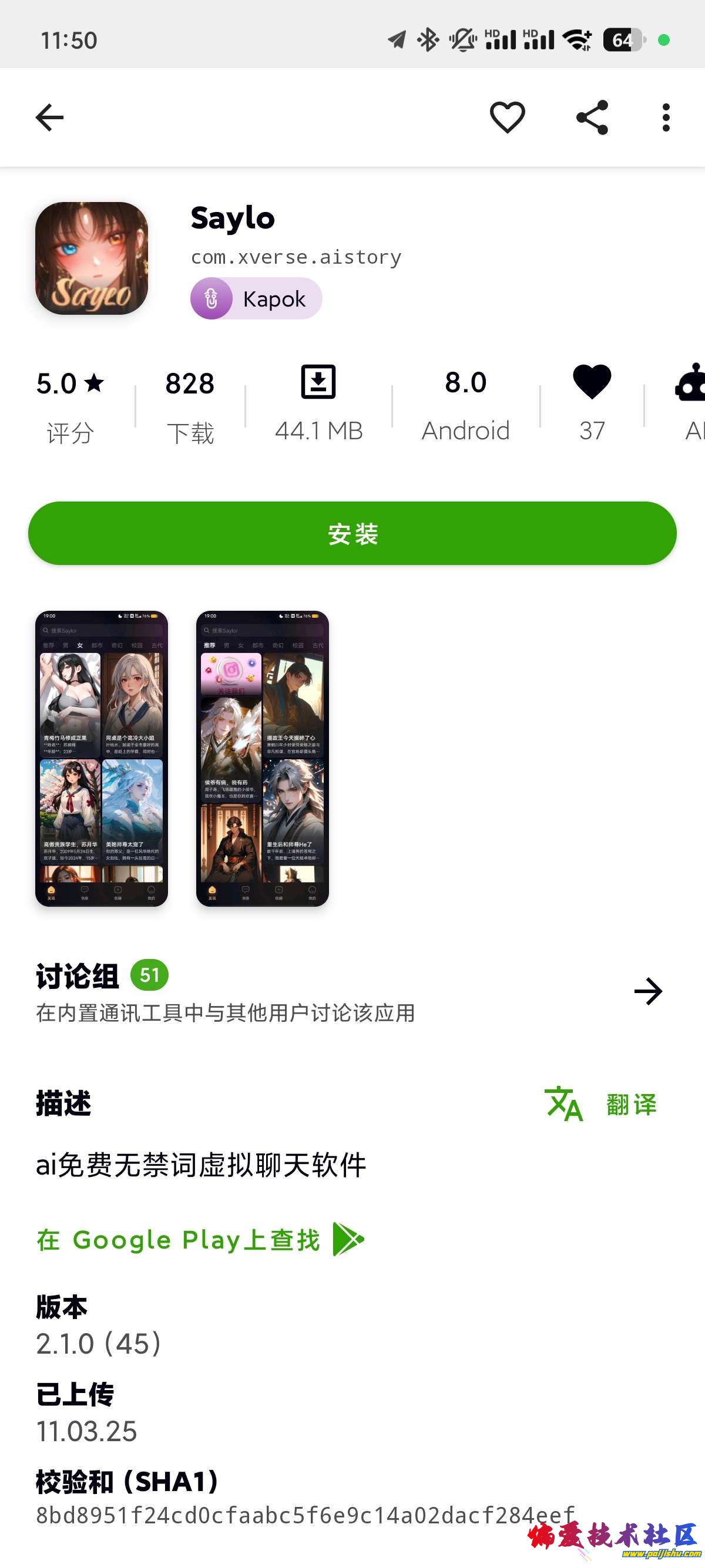Image resolution: width=705 pixels, height=1568 pixels.
Task: View the second app screenshot
Action: click(263, 758)
